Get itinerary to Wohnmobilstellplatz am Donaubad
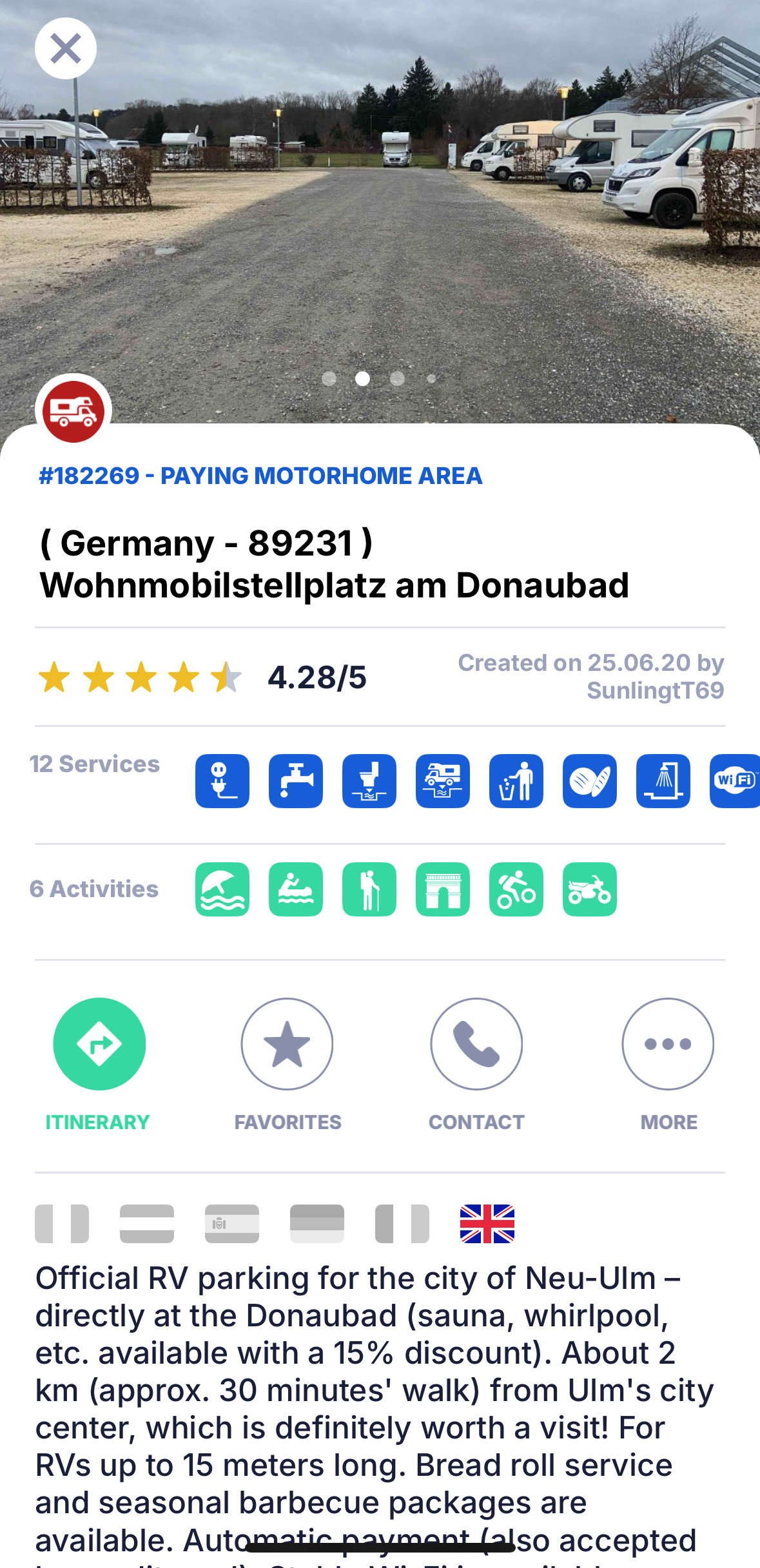The height and width of the screenshot is (1568, 760). (x=99, y=1044)
